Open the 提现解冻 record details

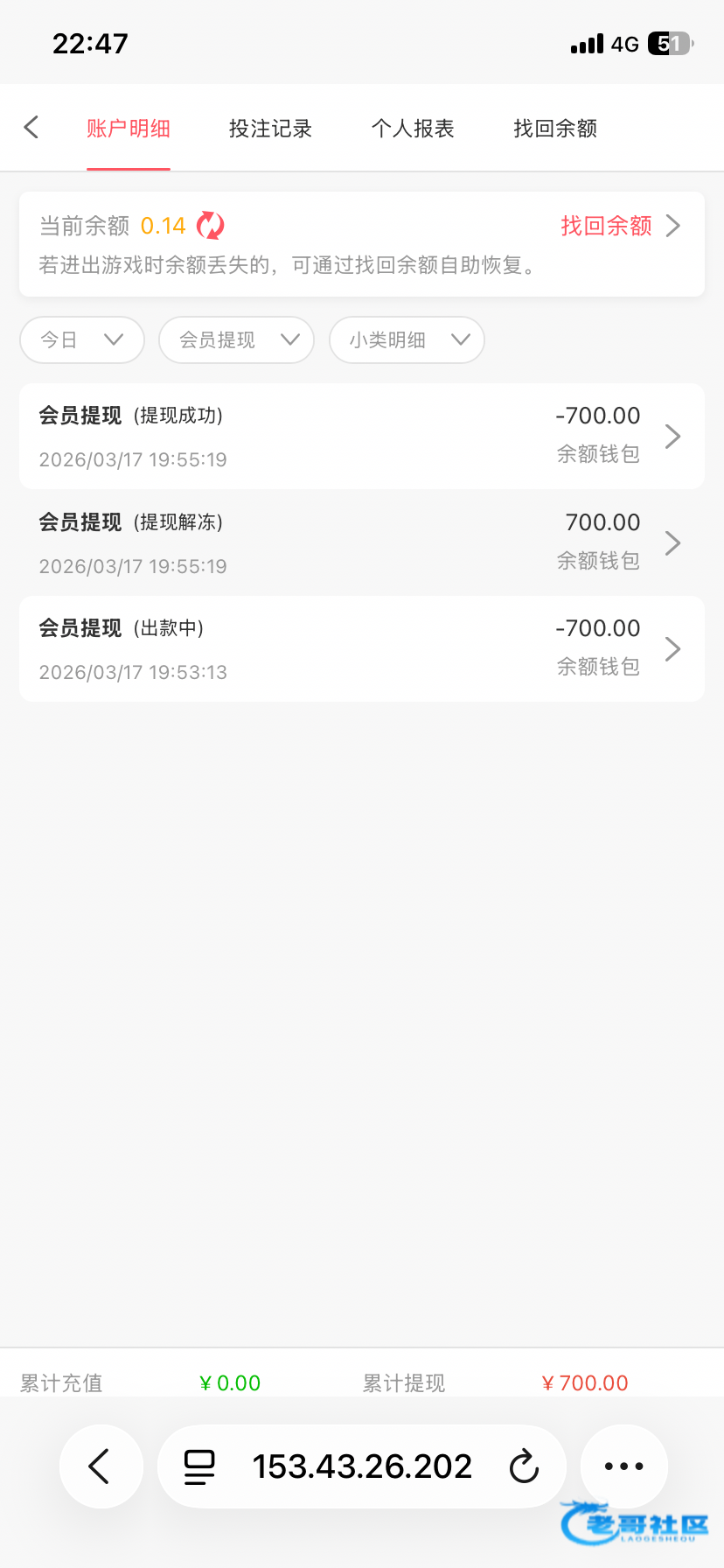361,542
